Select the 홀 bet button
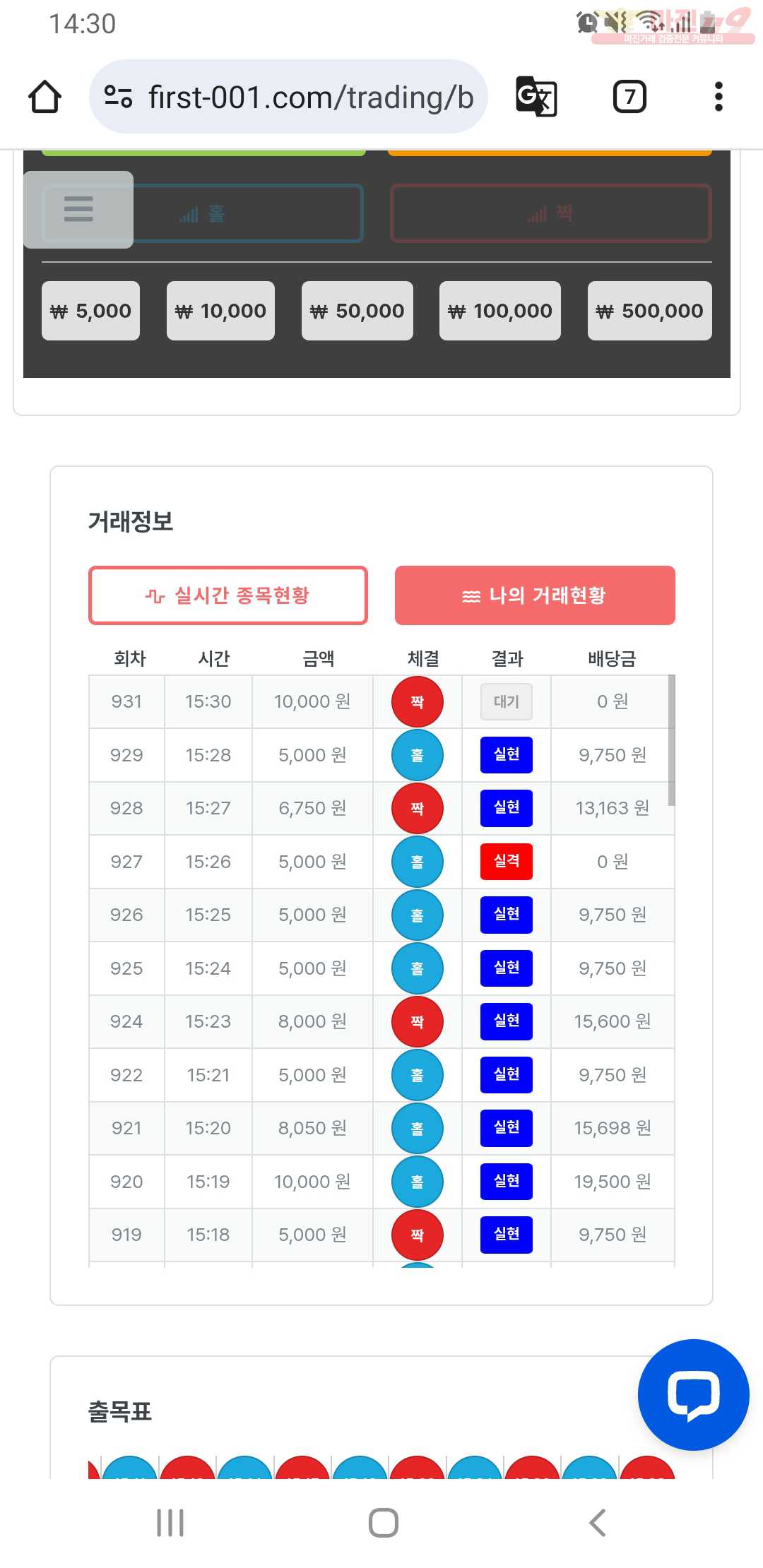This screenshot has height=1568, width=763. pos(247,213)
